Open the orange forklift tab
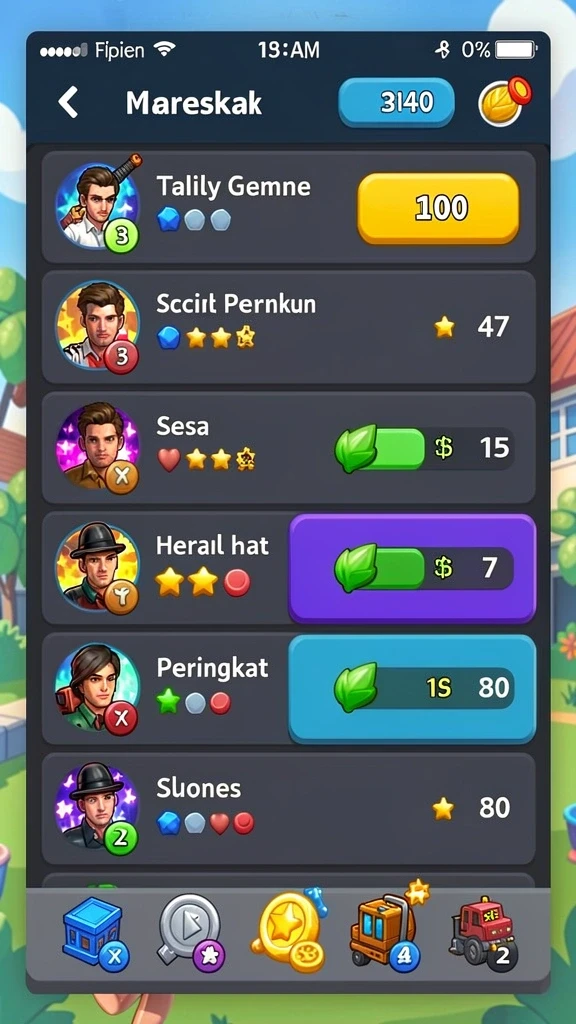 387,931
